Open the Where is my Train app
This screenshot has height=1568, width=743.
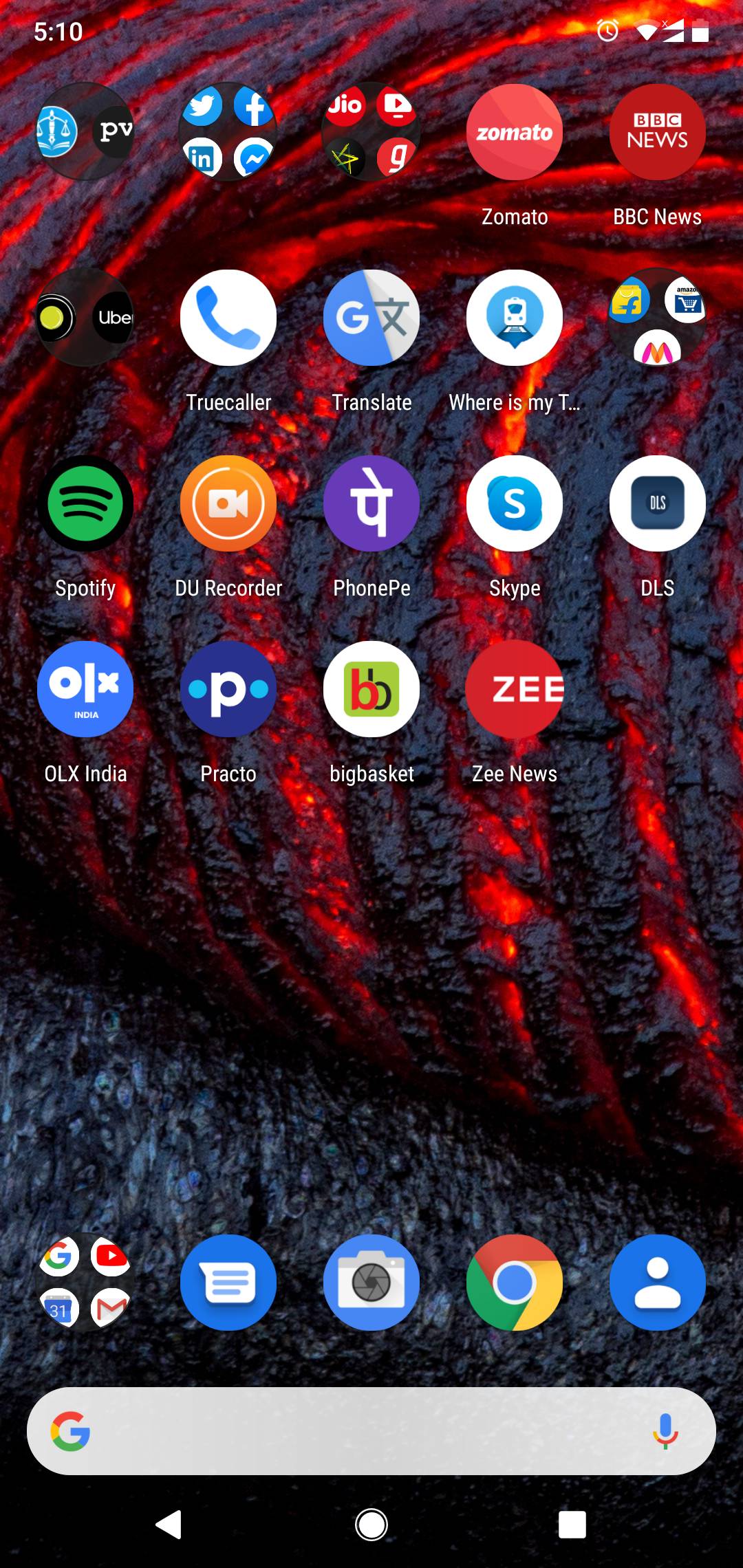point(514,318)
